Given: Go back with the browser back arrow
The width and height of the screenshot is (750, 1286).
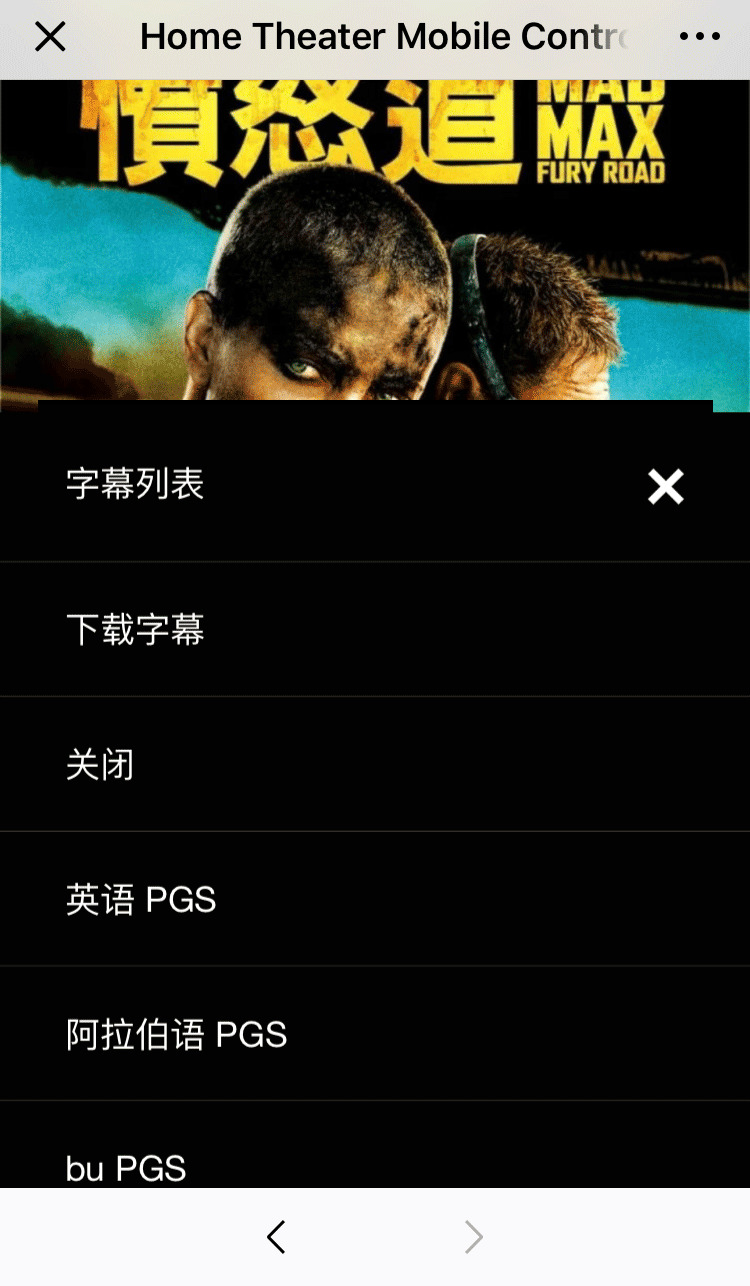Looking at the screenshot, I should tap(277, 1238).
